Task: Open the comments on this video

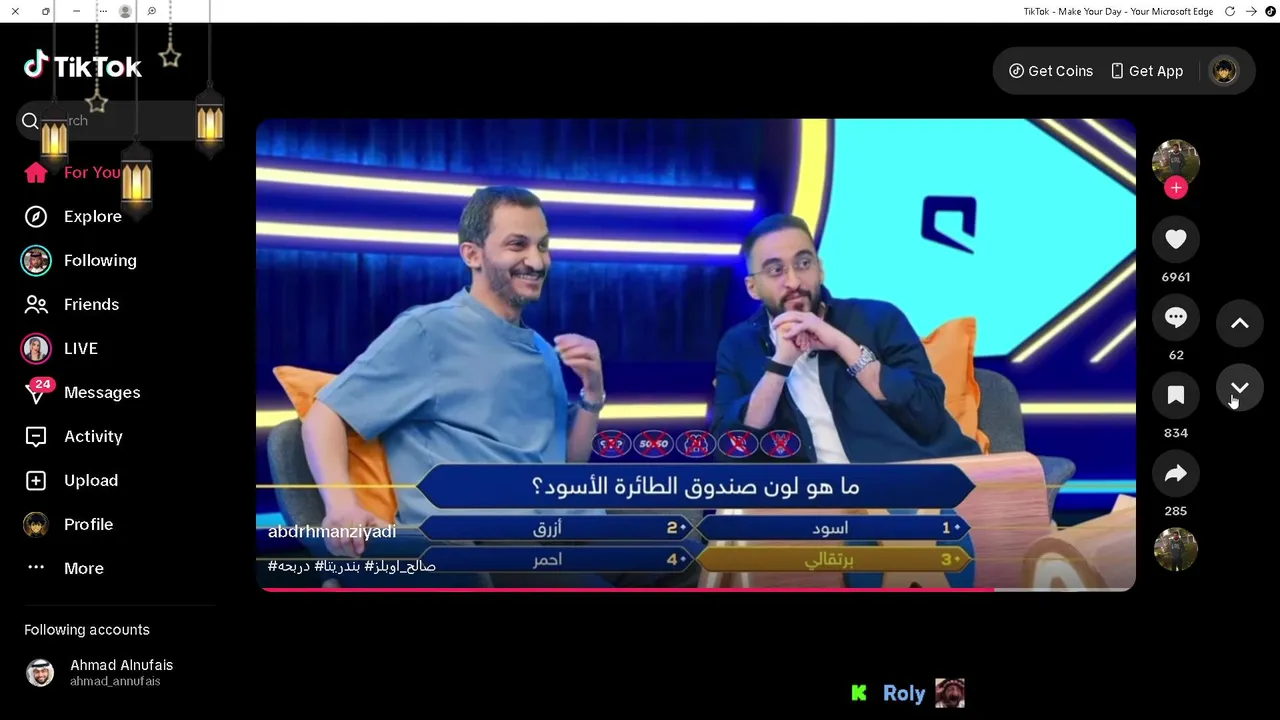Action: 1176,317
